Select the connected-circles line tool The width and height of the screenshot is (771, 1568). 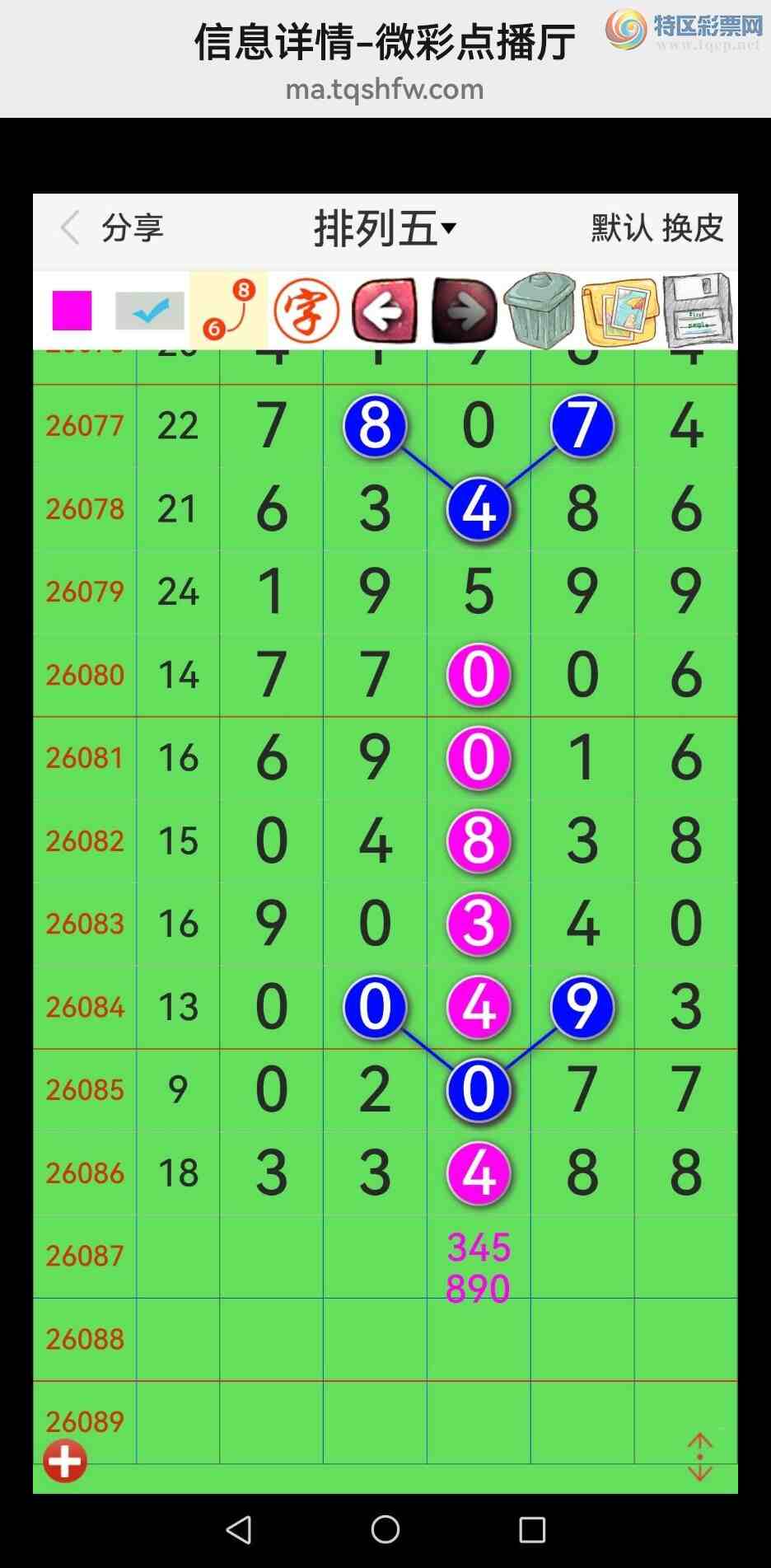pos(229,311)
